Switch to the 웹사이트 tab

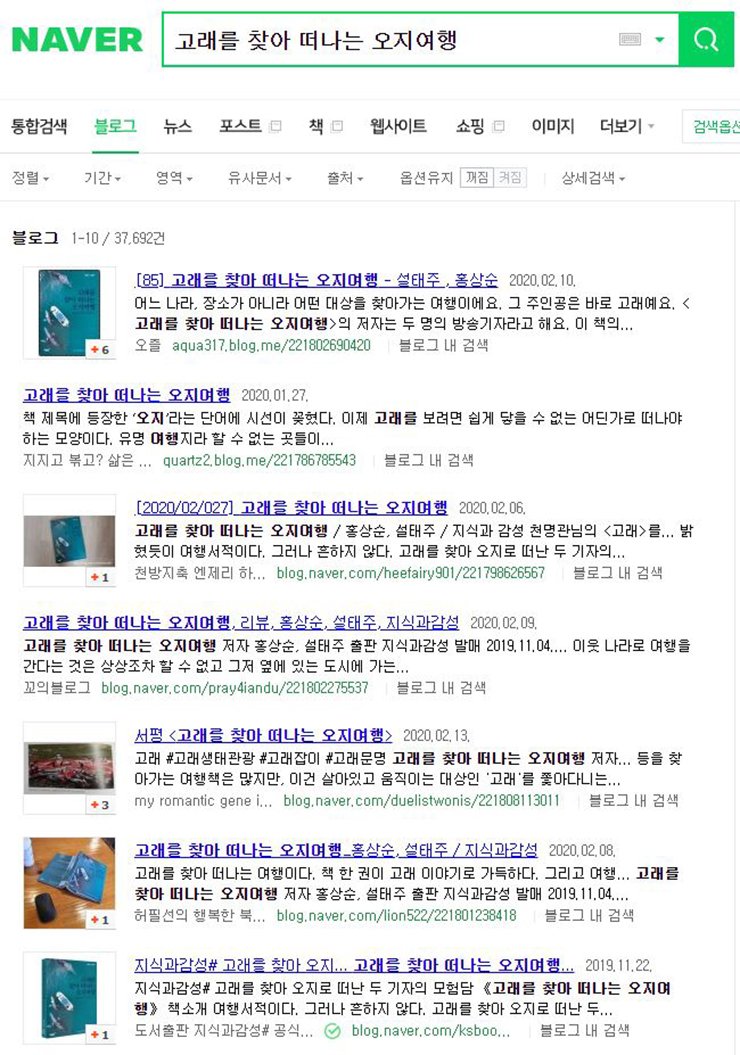pos(398,126)
